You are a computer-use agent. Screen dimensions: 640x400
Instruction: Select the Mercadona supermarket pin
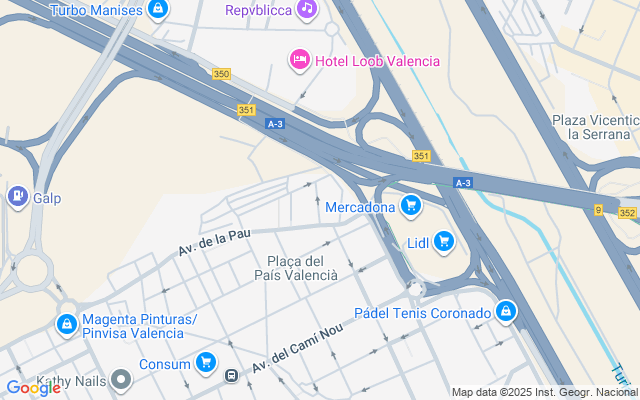pos(409,207)
